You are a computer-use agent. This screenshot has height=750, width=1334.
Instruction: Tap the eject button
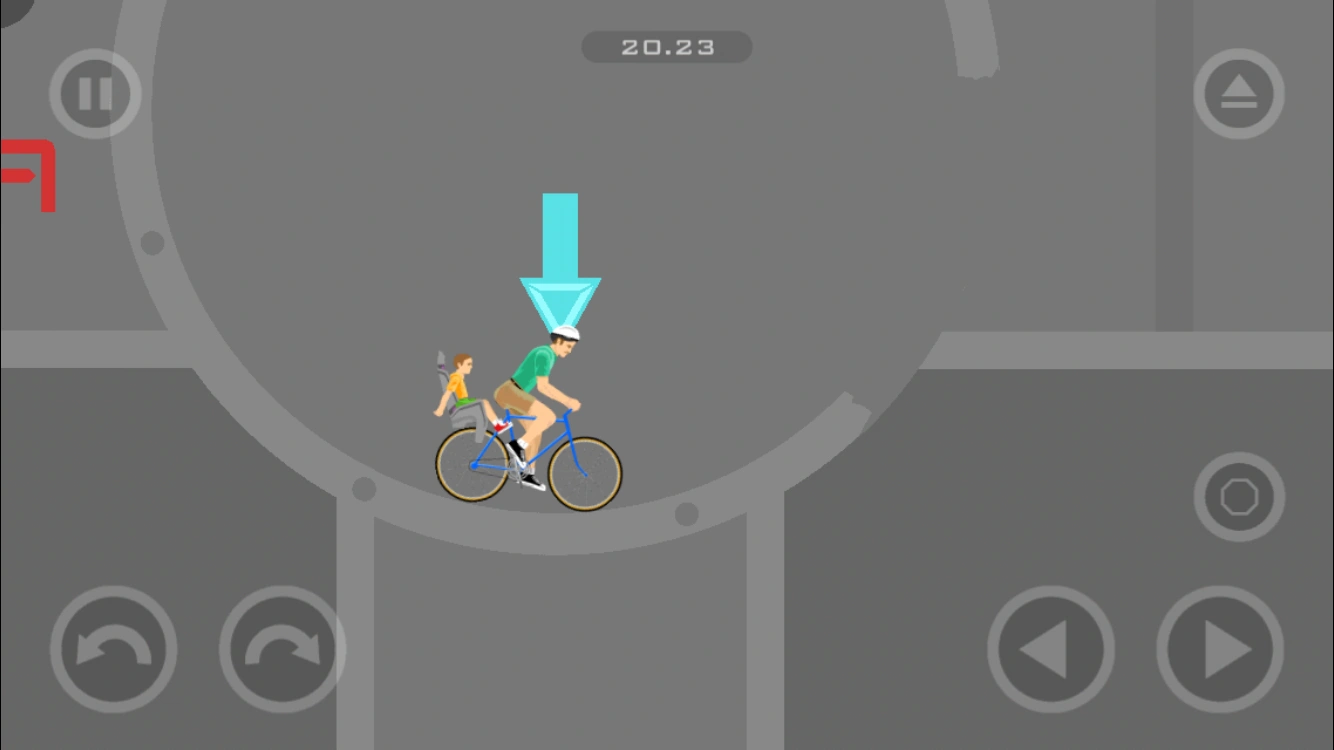click(x=1238, y=94)
